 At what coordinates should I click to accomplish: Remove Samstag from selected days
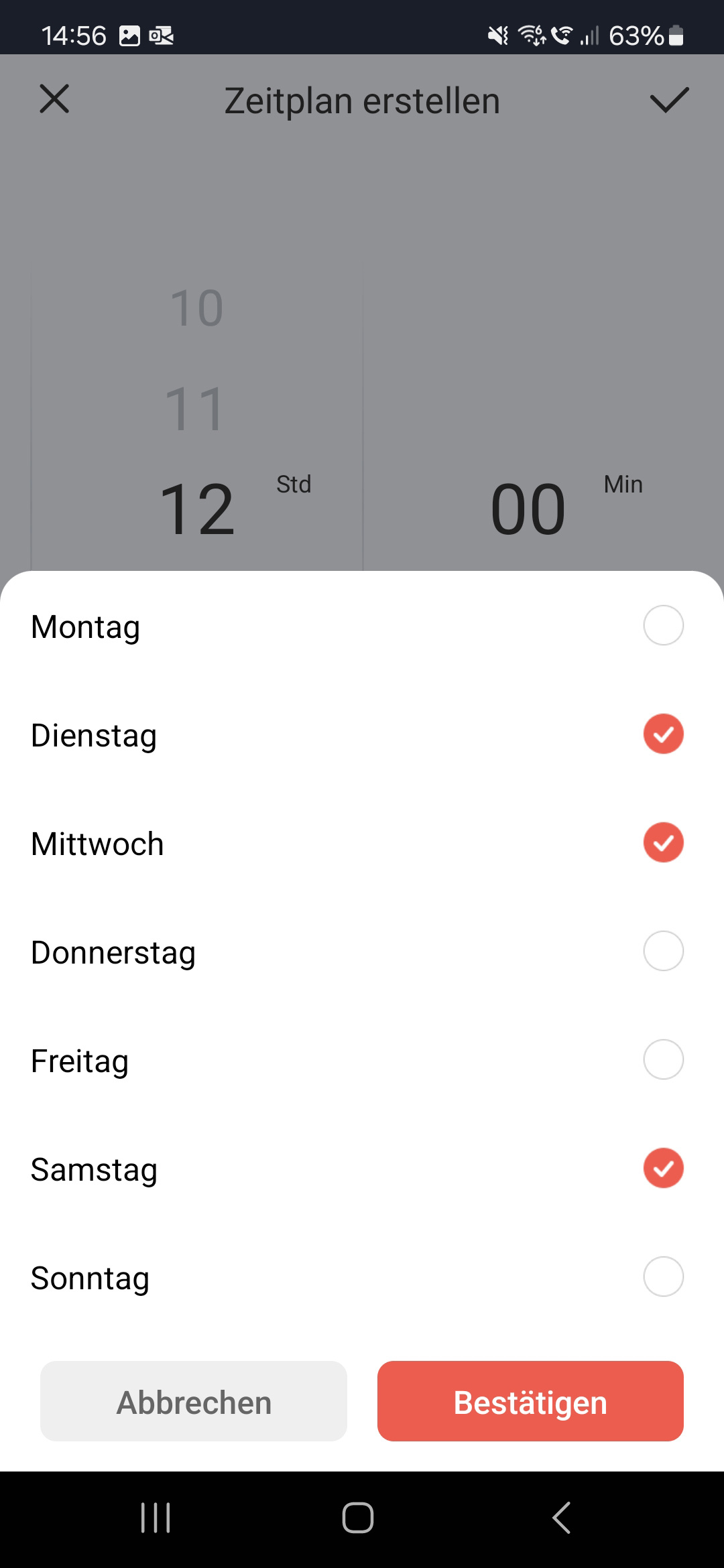point(663,1168)
